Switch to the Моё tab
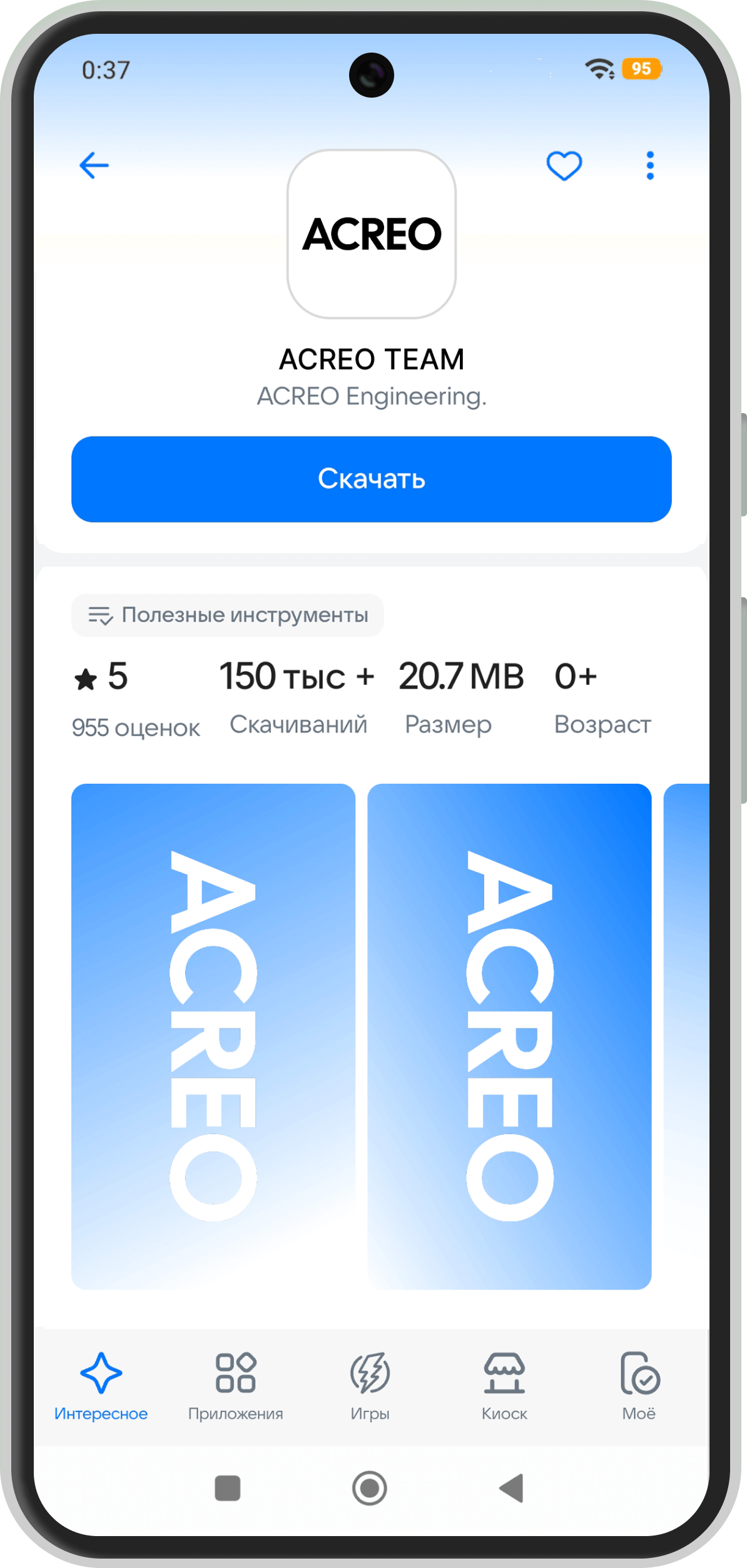 [x=639, y=1386]
